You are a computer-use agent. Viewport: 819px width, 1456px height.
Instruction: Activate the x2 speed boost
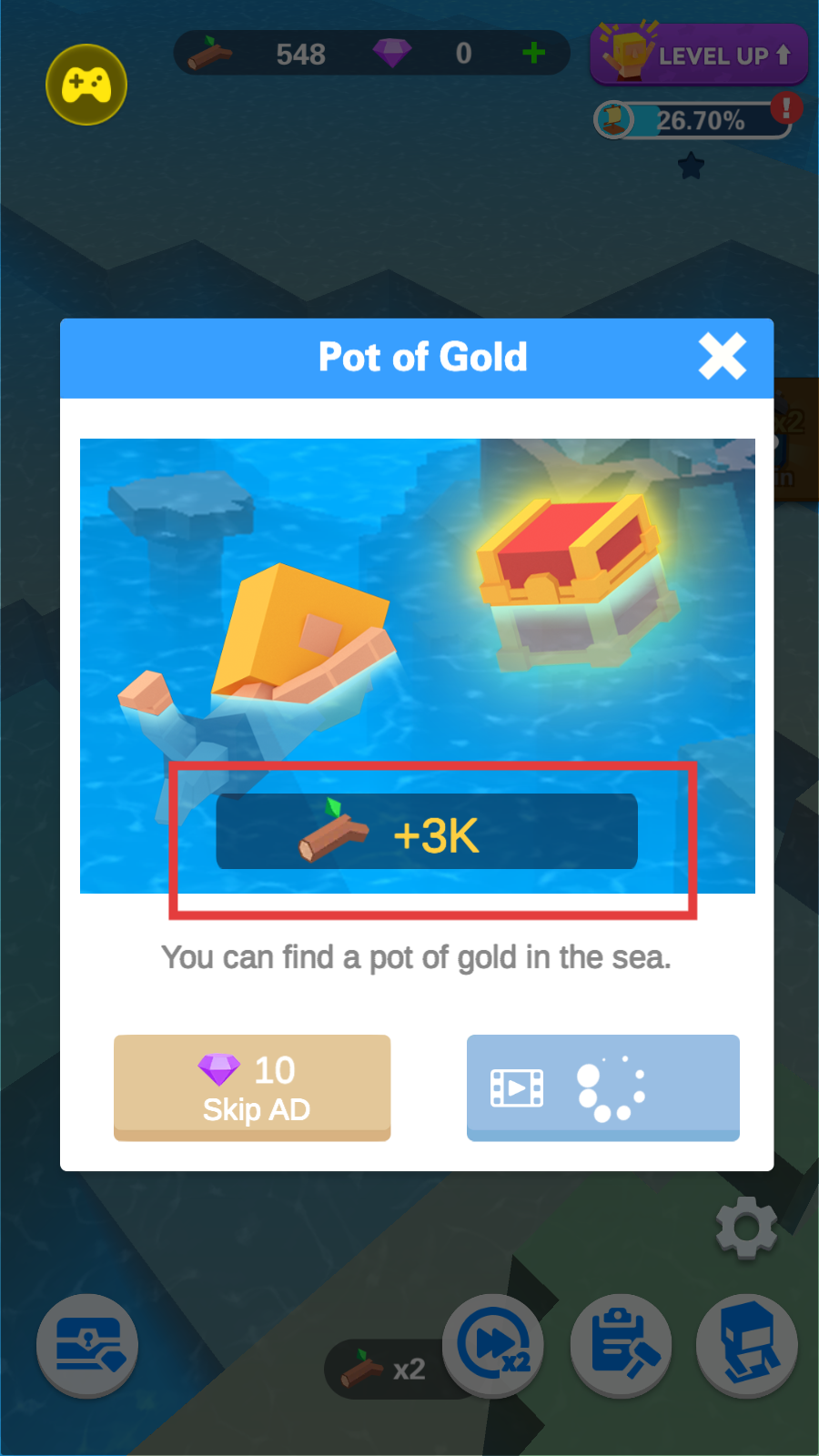click(493, 1346)
